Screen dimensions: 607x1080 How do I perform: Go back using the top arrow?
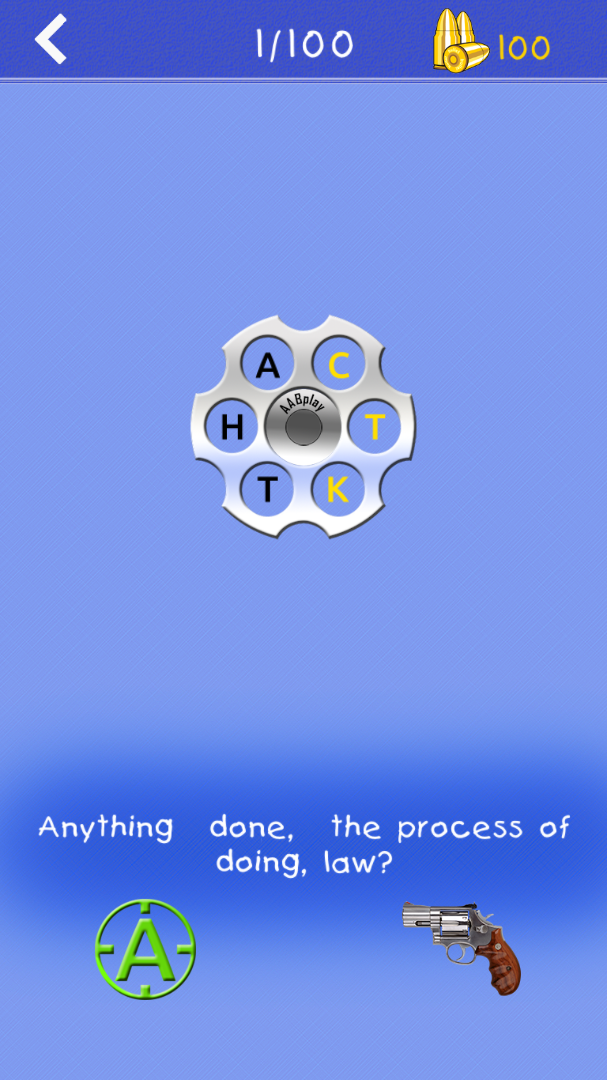click(x=52, y=39)
